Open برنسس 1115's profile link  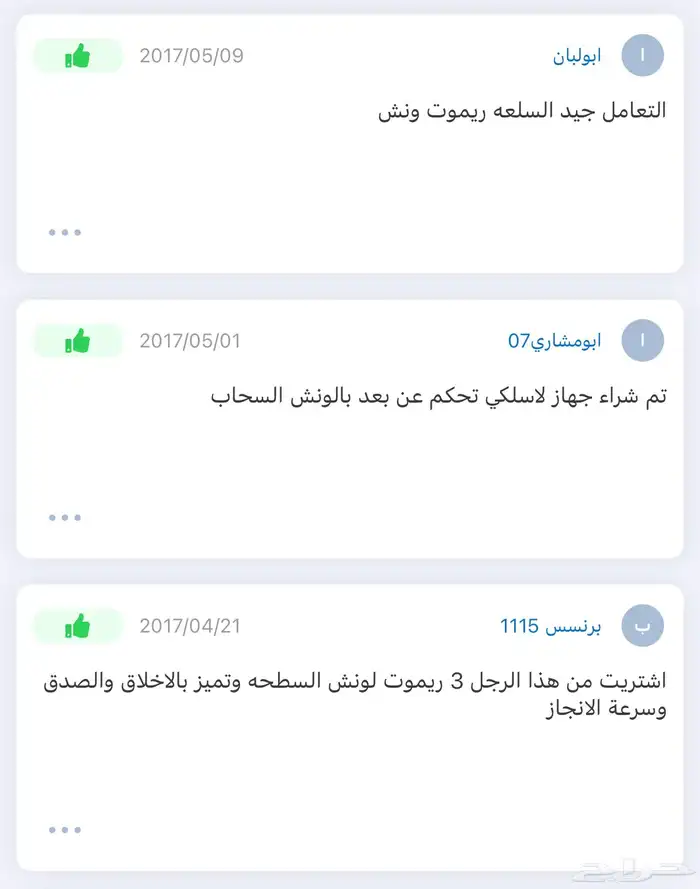pos(550,627)
